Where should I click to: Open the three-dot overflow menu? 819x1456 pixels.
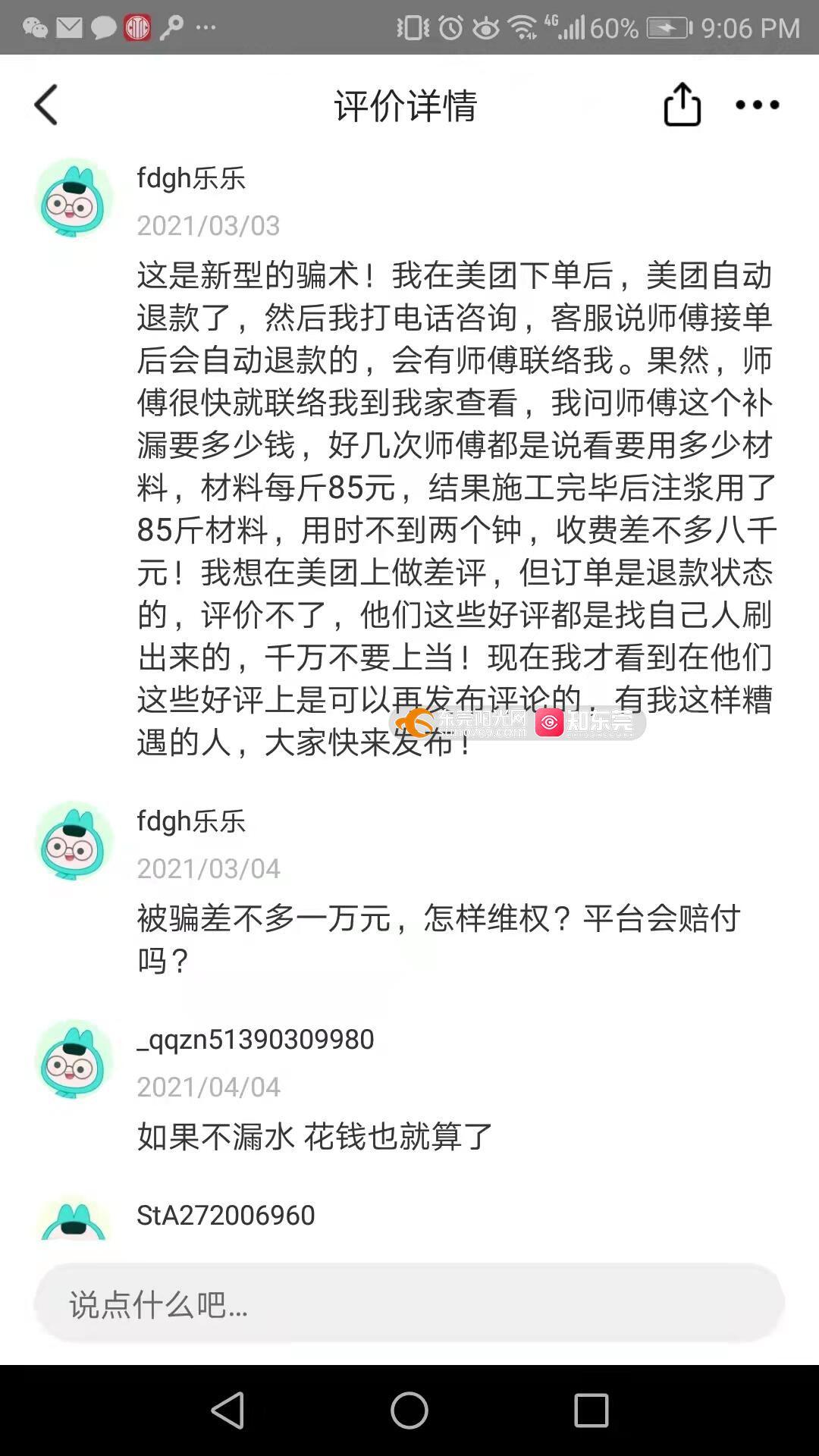[757, 105]
